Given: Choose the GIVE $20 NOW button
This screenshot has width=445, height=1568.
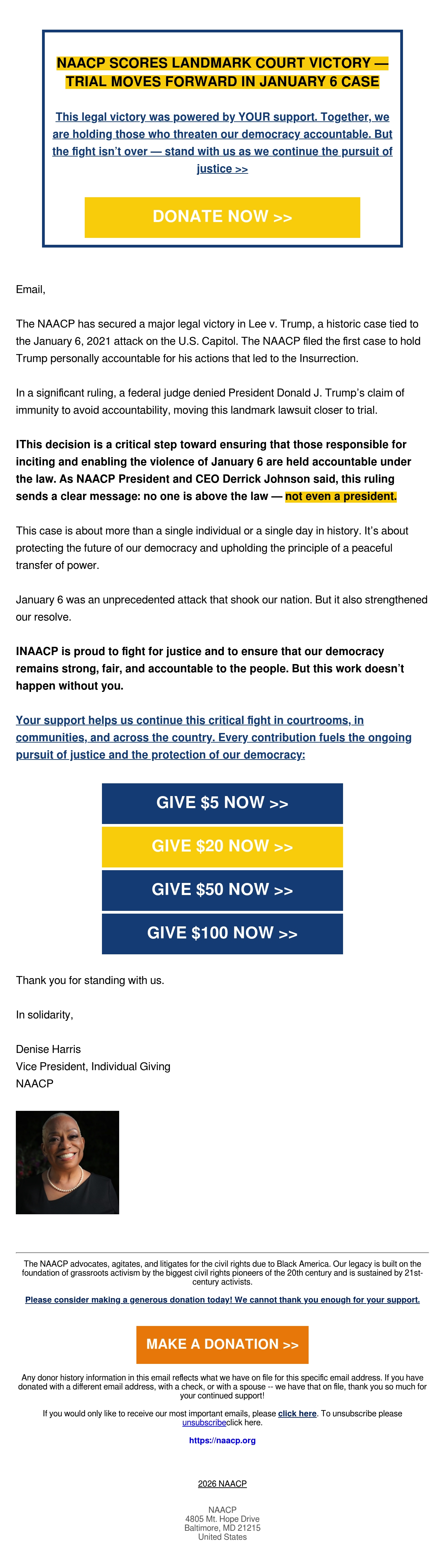Looking at the screenshot, I should (222, 847).
